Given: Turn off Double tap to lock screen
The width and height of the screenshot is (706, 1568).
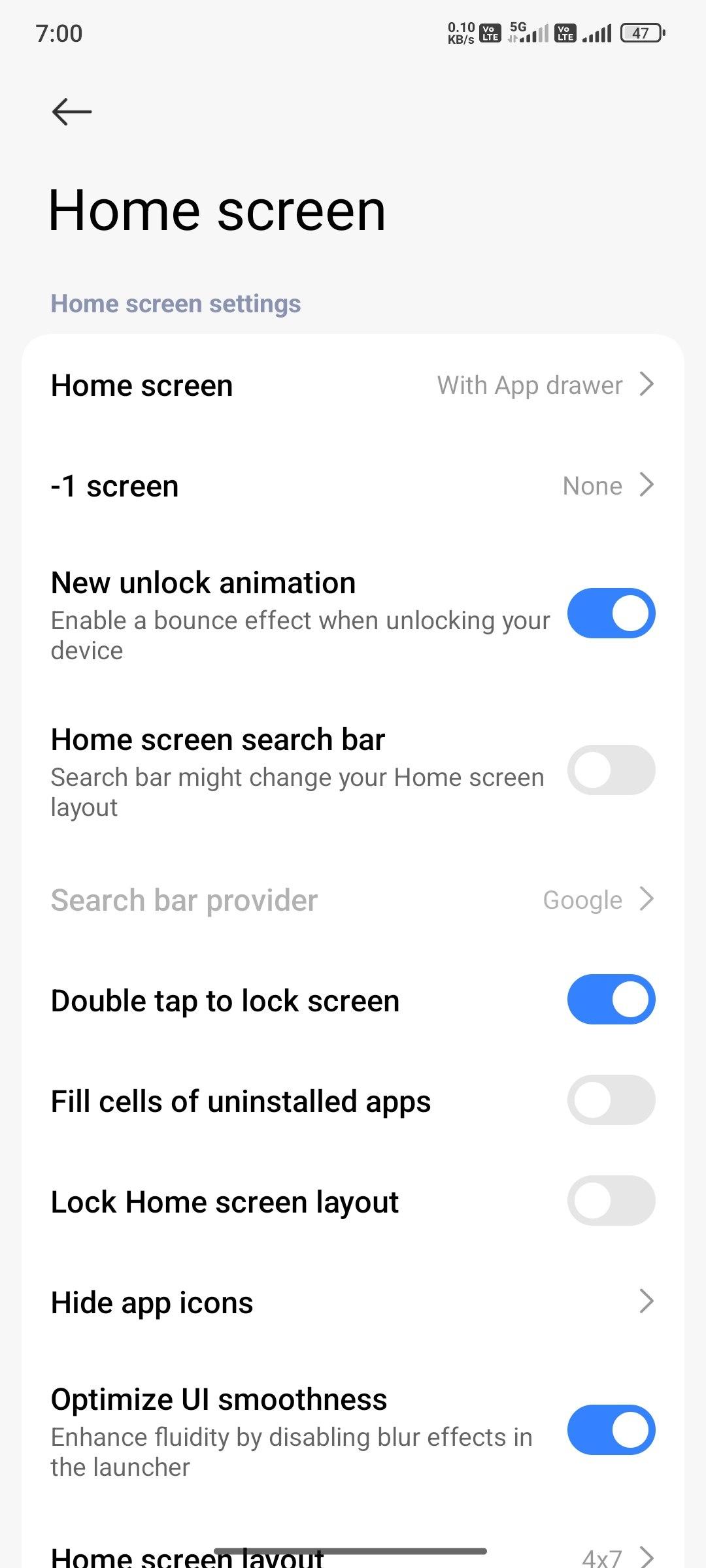Looking at the screenshot, I should pos(611,1000).
